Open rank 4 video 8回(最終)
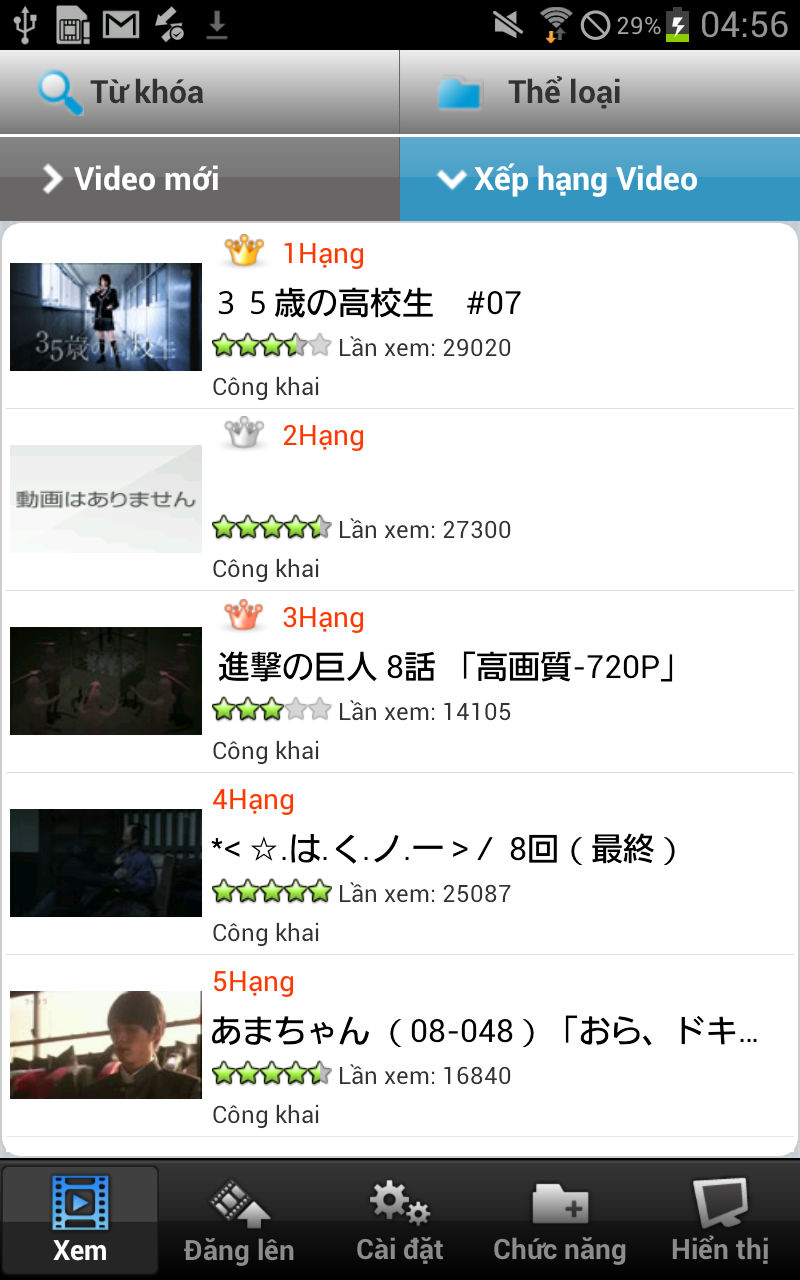 point(400,864)
